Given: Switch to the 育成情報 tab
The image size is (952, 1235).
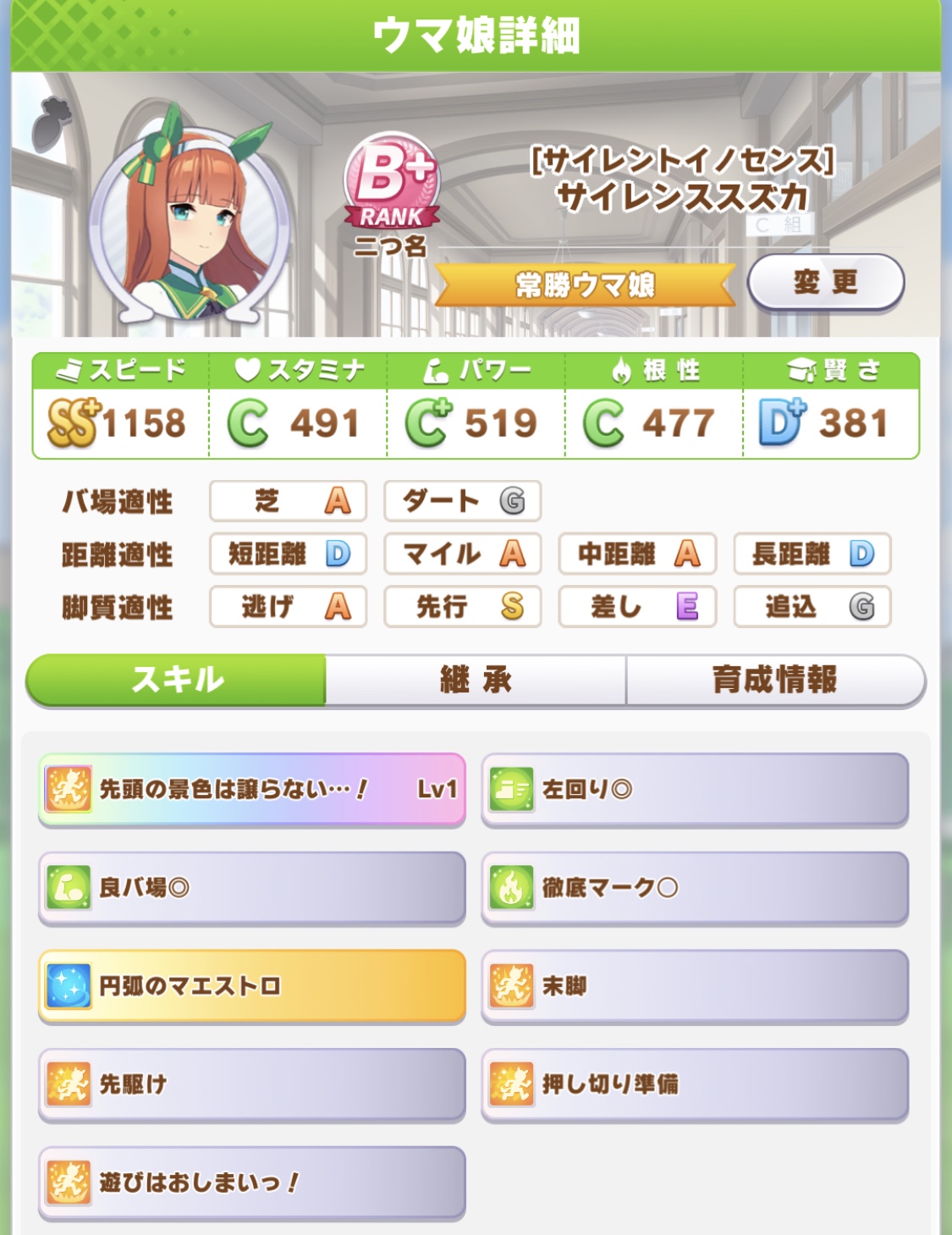Looking at the screenshot, I should (x=774, y=680).
